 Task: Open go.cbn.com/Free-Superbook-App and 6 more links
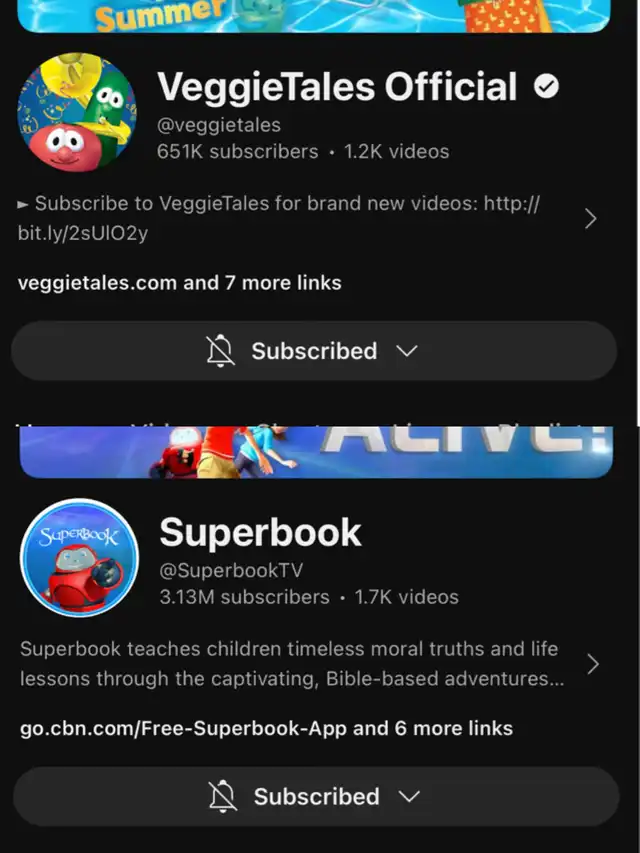point(266,728)
